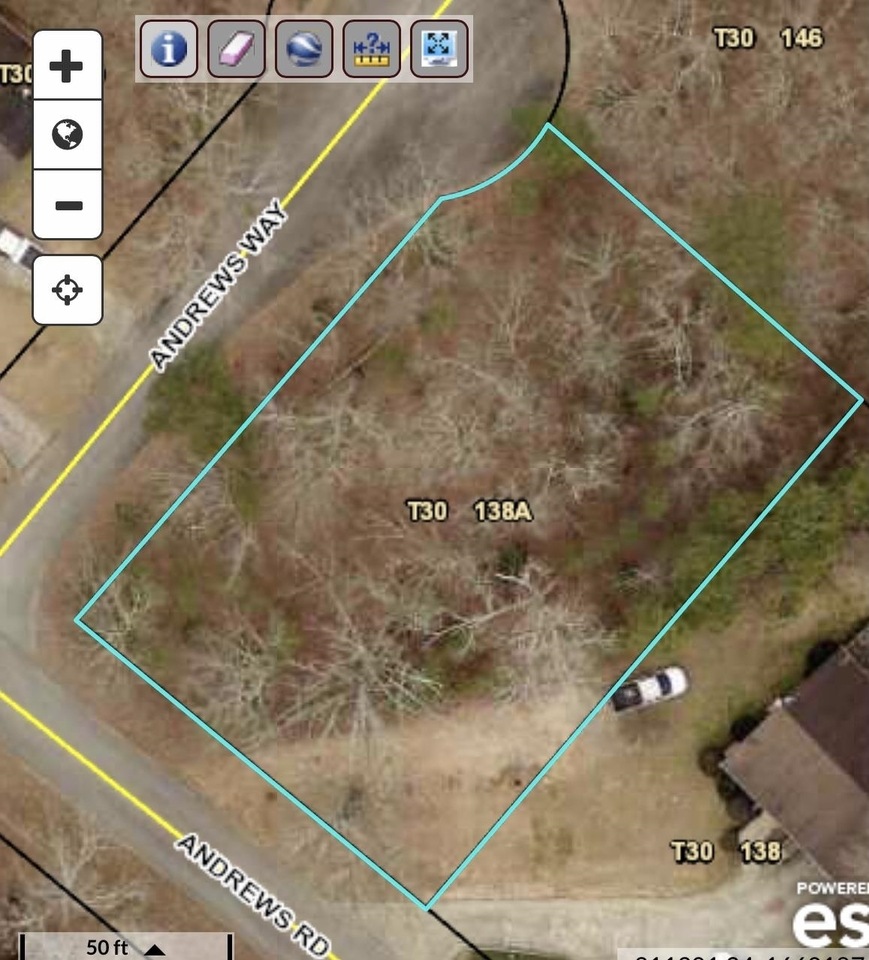869x960 pixels.
Task: Locate my current position
Action: tap(67, 290)
